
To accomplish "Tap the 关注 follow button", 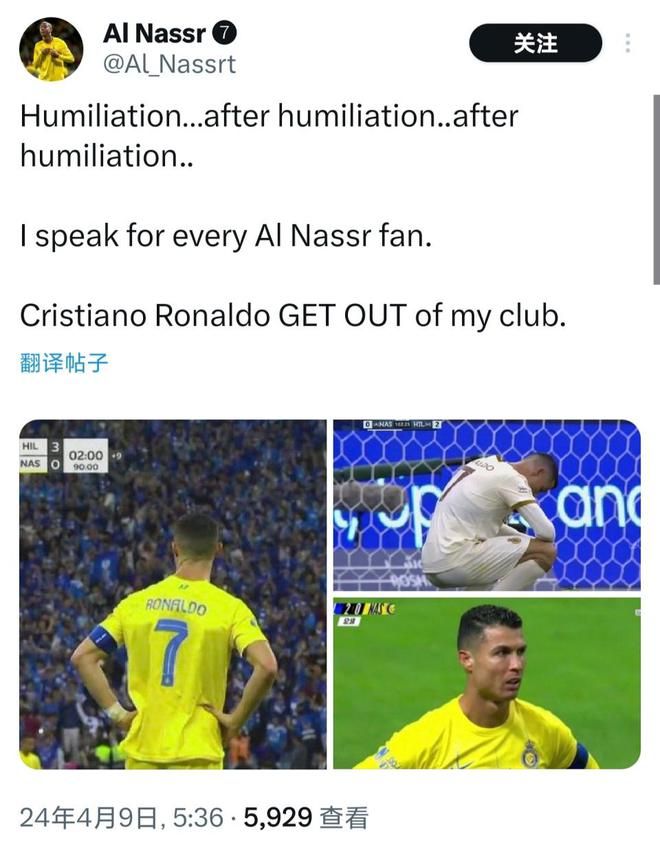I will coord(535,43).
